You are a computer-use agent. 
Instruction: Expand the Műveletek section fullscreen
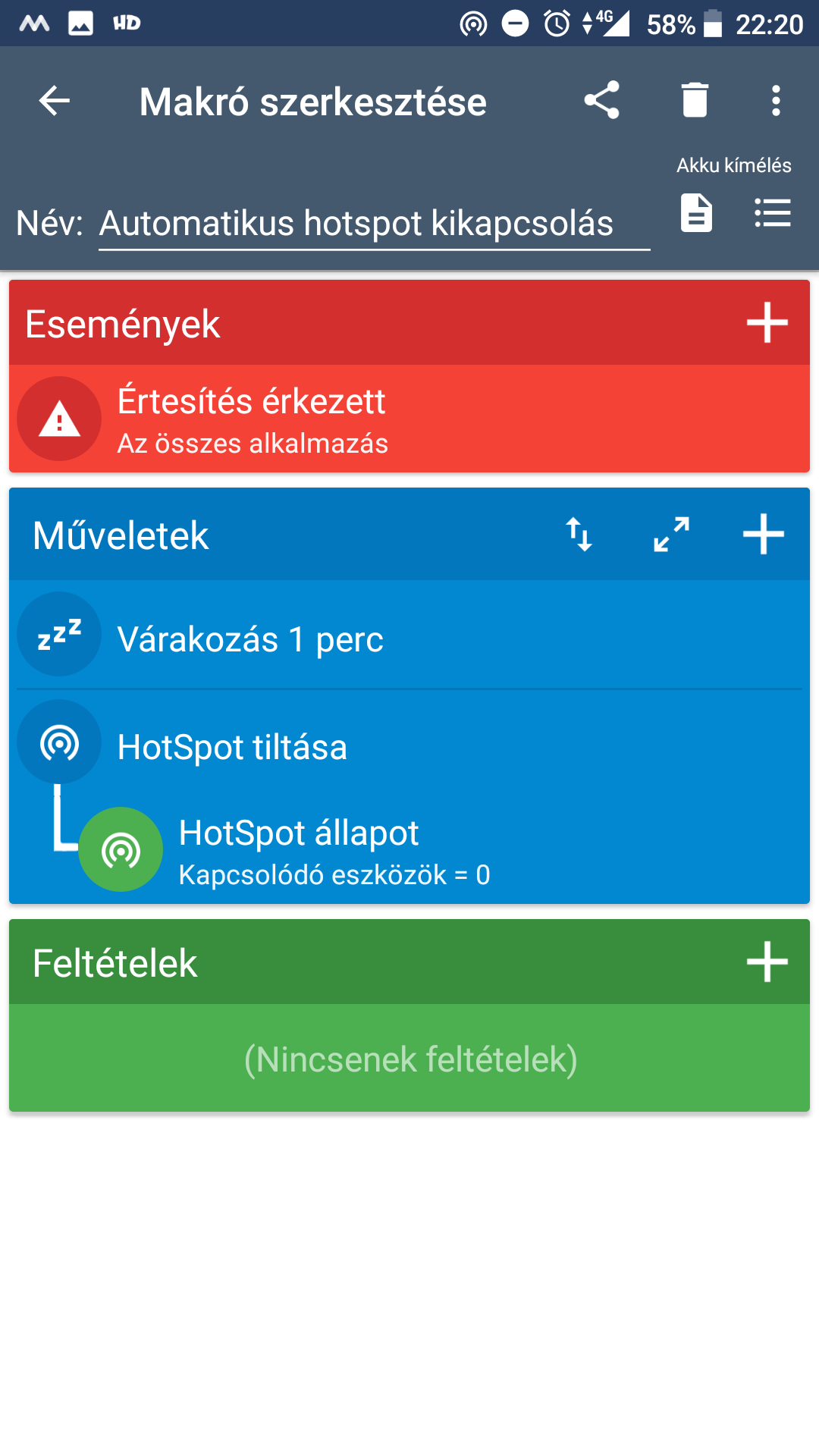pyautogui.click(x=671, y=535)
